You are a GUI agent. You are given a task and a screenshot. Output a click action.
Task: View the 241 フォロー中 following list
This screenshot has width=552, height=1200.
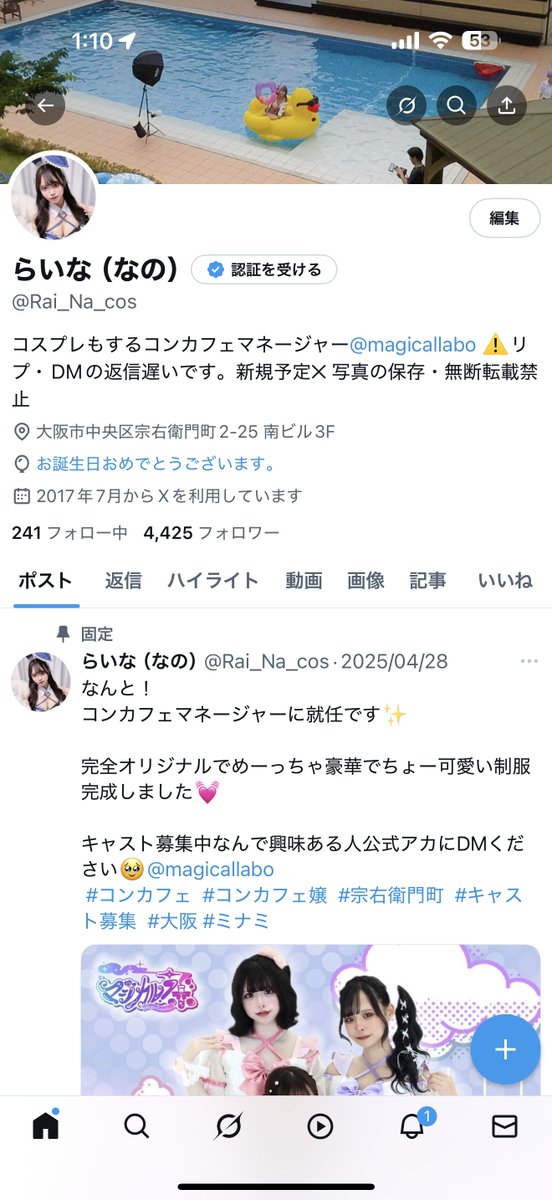(x=69, y=533)
